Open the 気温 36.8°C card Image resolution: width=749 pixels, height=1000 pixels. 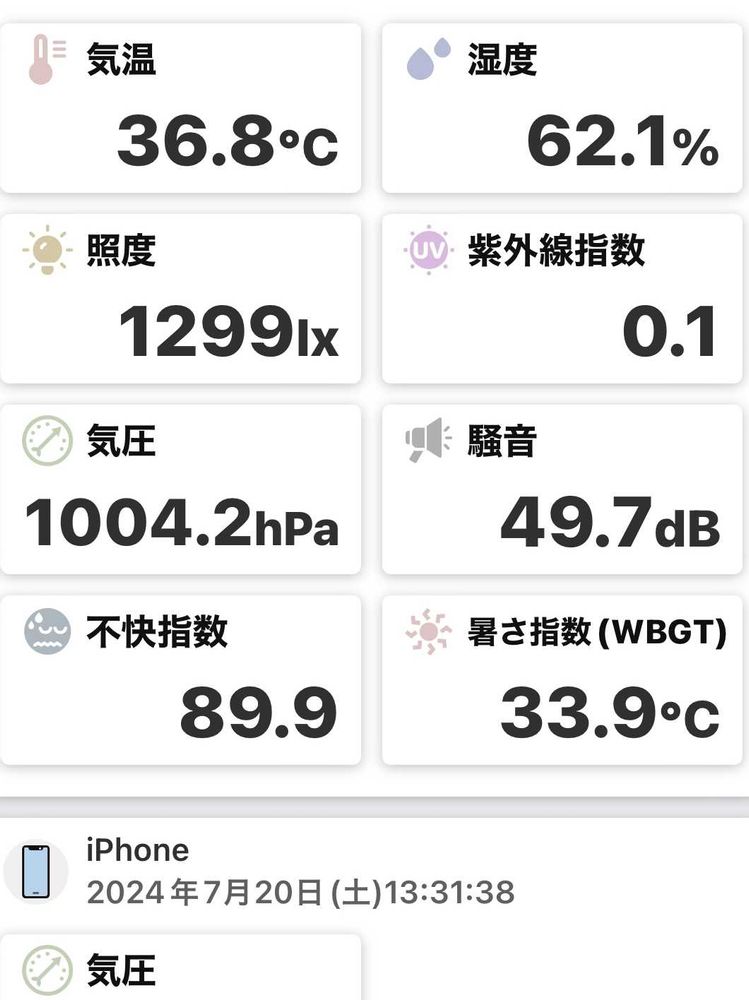pos(180,108)
